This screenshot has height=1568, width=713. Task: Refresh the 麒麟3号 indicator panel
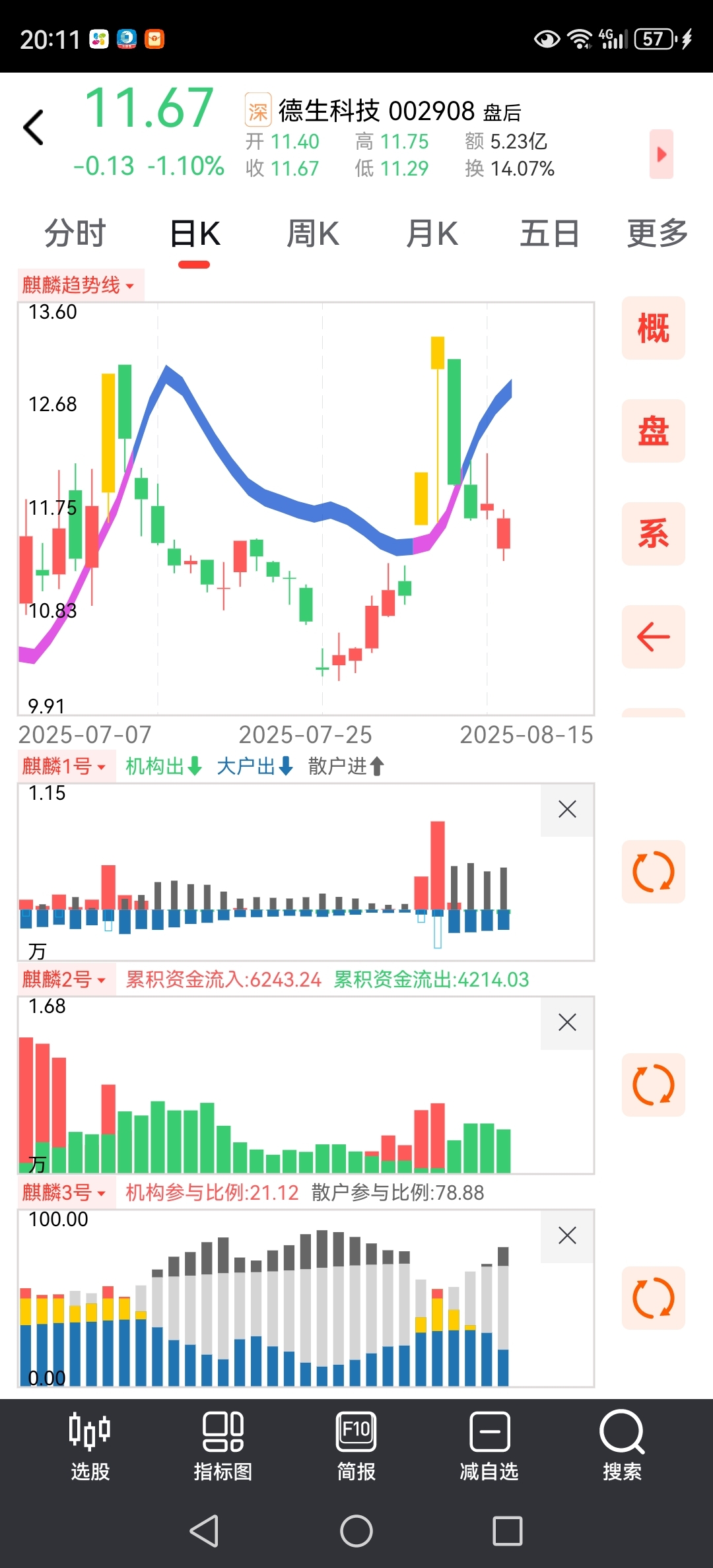[653, 1298]
